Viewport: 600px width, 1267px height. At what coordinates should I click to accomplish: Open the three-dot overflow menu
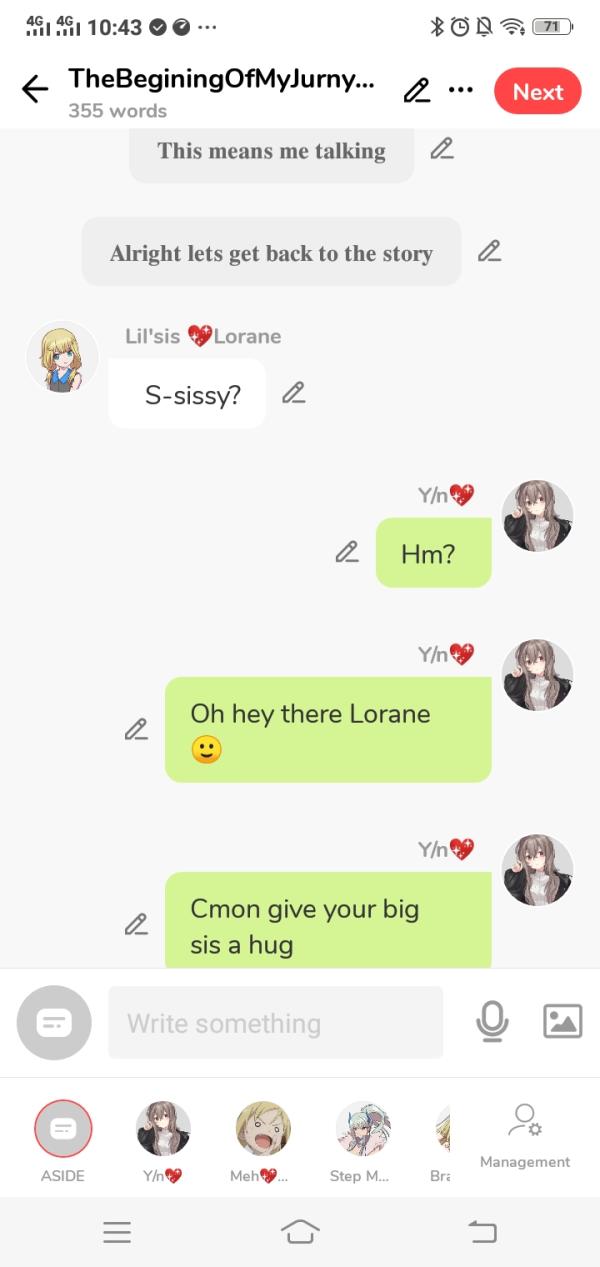(x=460, y=90)
